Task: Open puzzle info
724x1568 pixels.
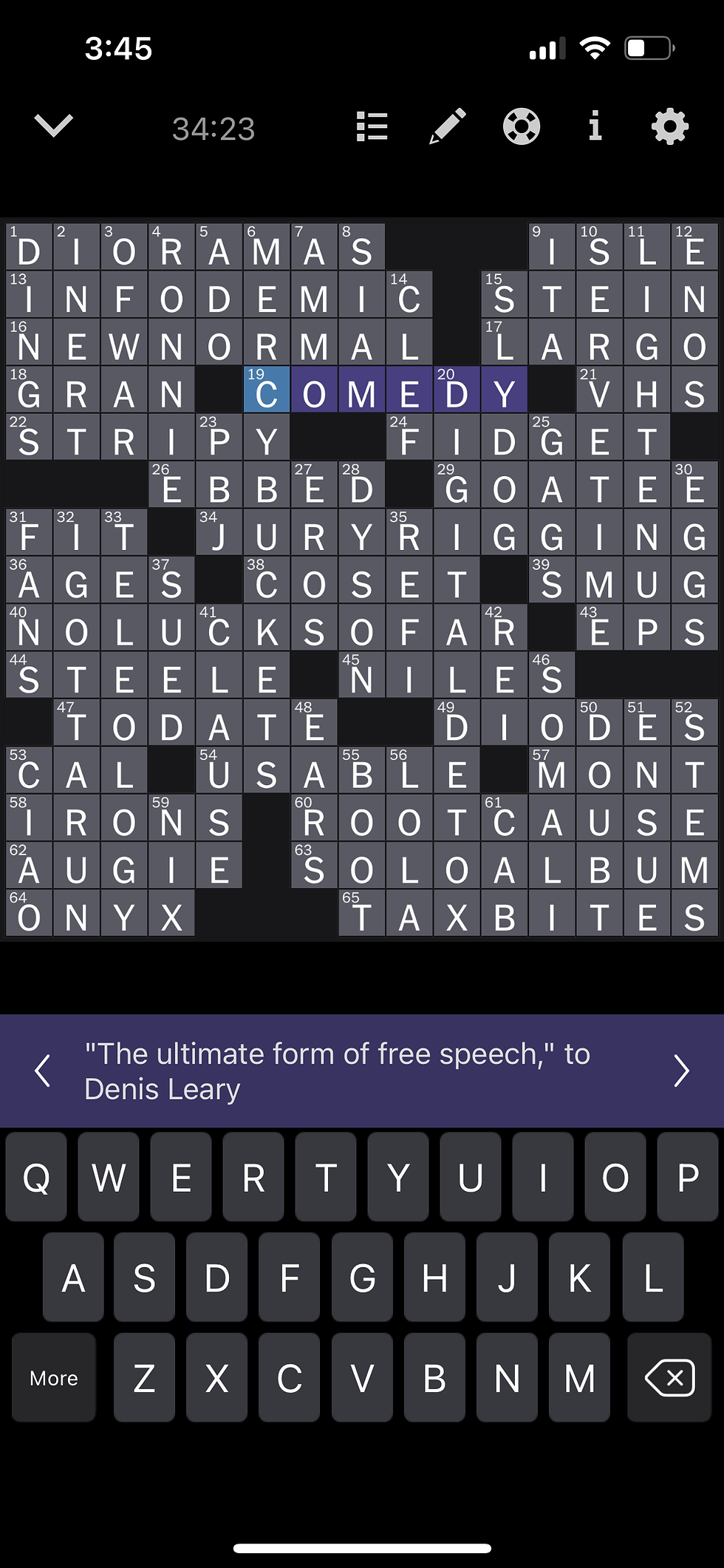Action: click(595, 126)
